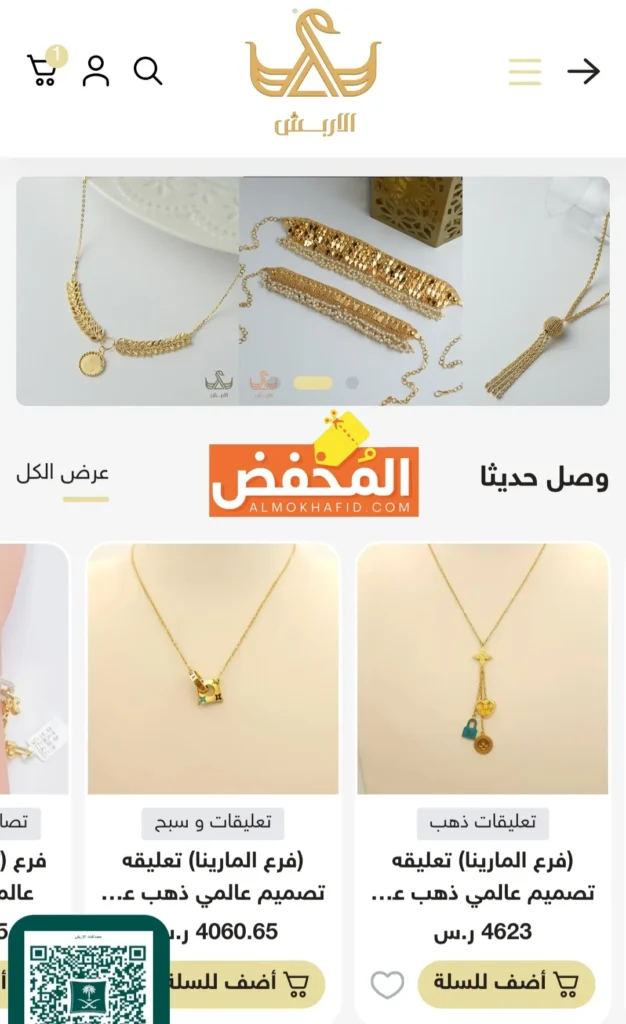Select the gray carousel page dot

[352, 382]
